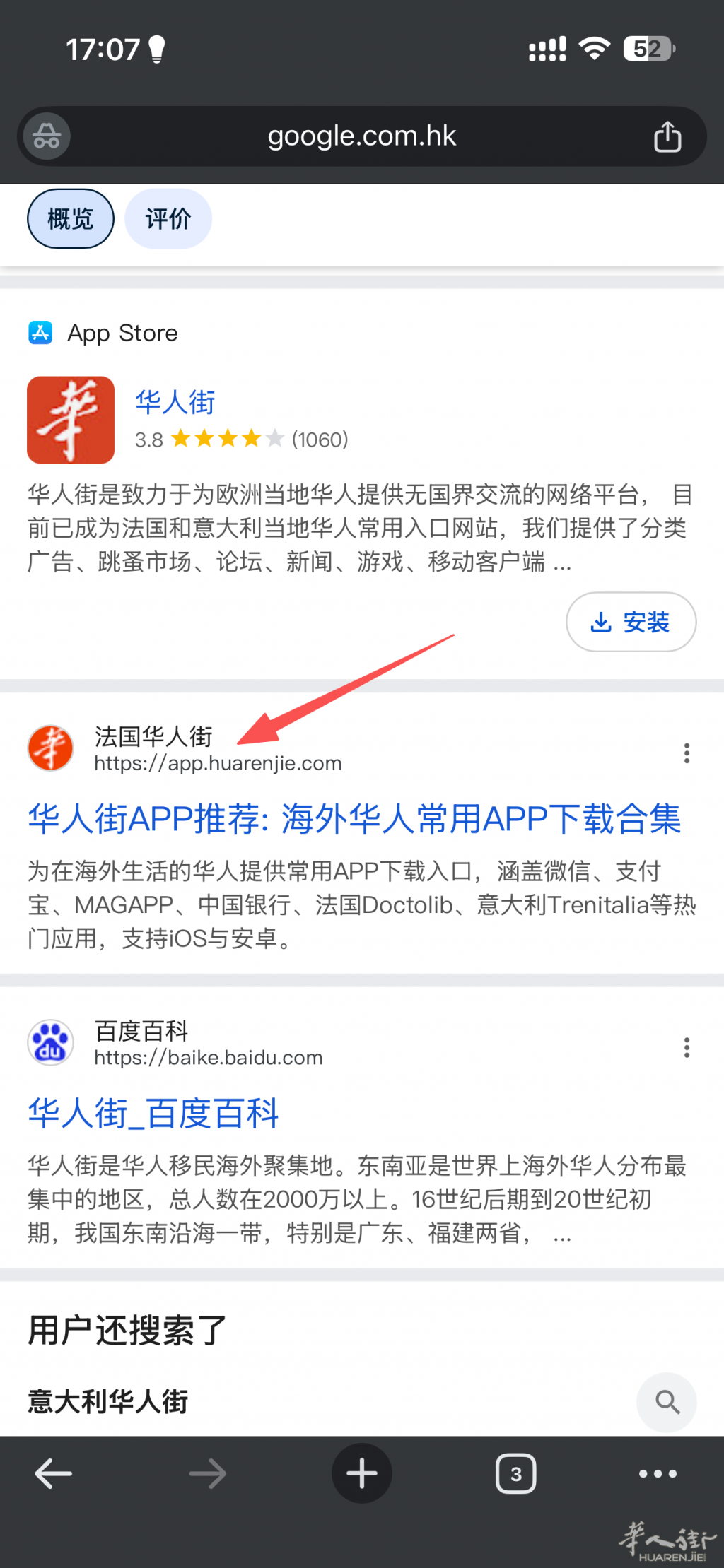Viewport: 724px width, 1568px height.
Task: Tap the share icon in the address bar
Action: (665, 136)
